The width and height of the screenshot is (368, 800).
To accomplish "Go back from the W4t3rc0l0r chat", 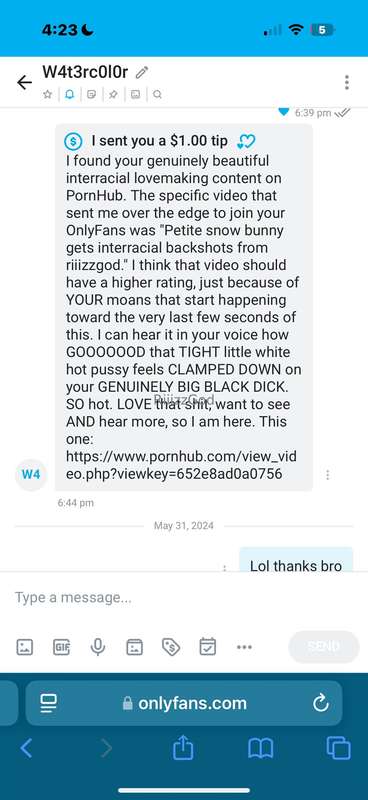I will [x=24, y=82].
